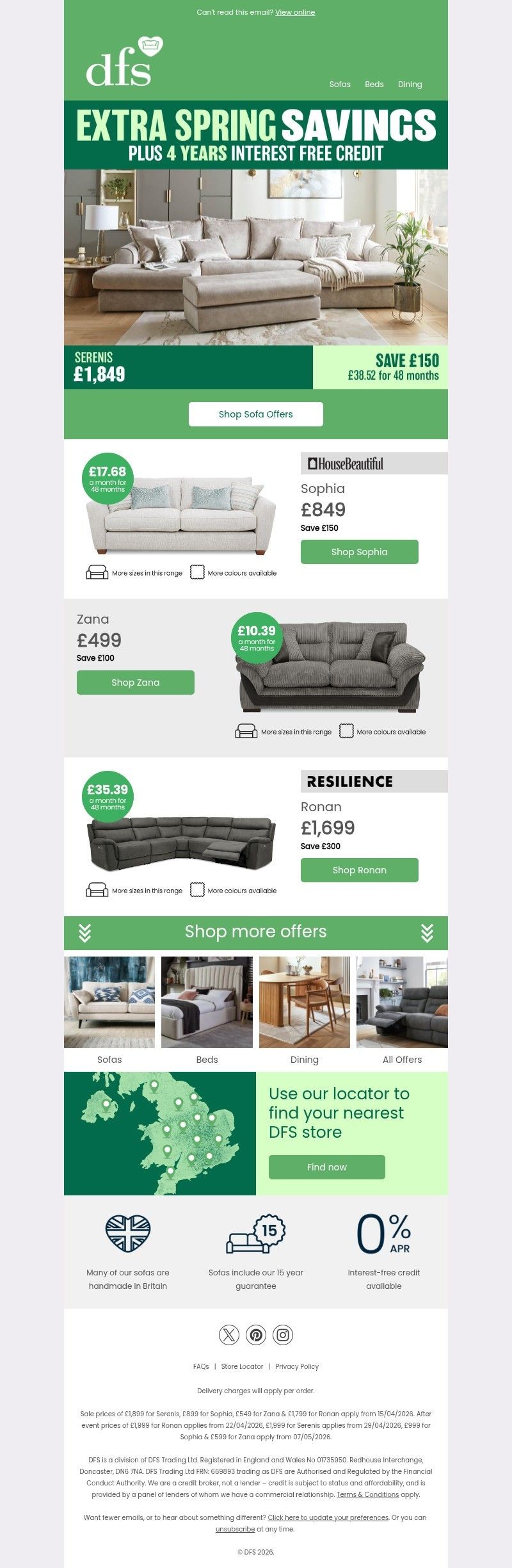This screenshot has height=1568, width=512.
Task: Visit the DFS Pinterest page
Action: [x=256, y=1335]
